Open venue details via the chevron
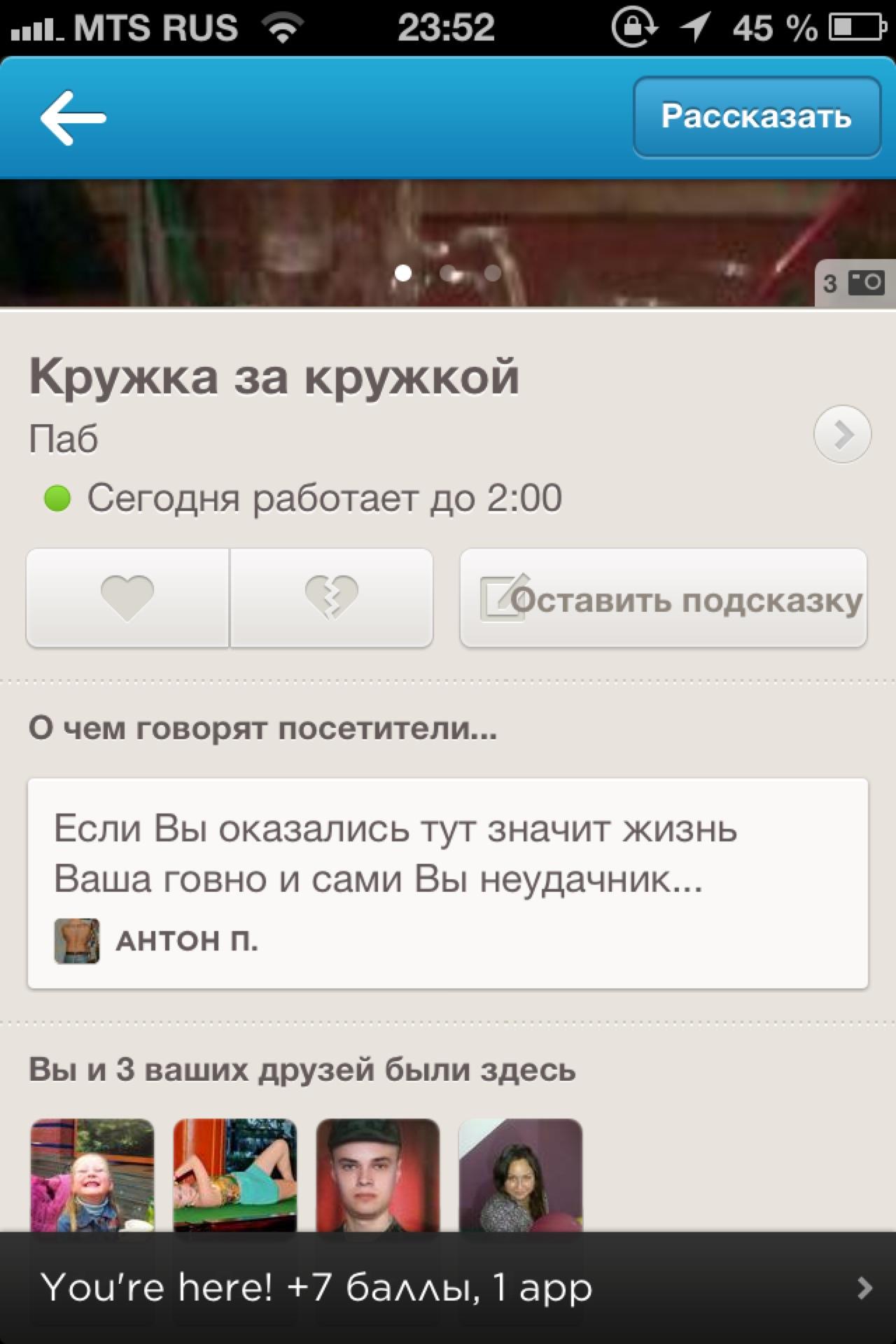The width and height of the screenshot is (896, 1344). pos(842,434)
